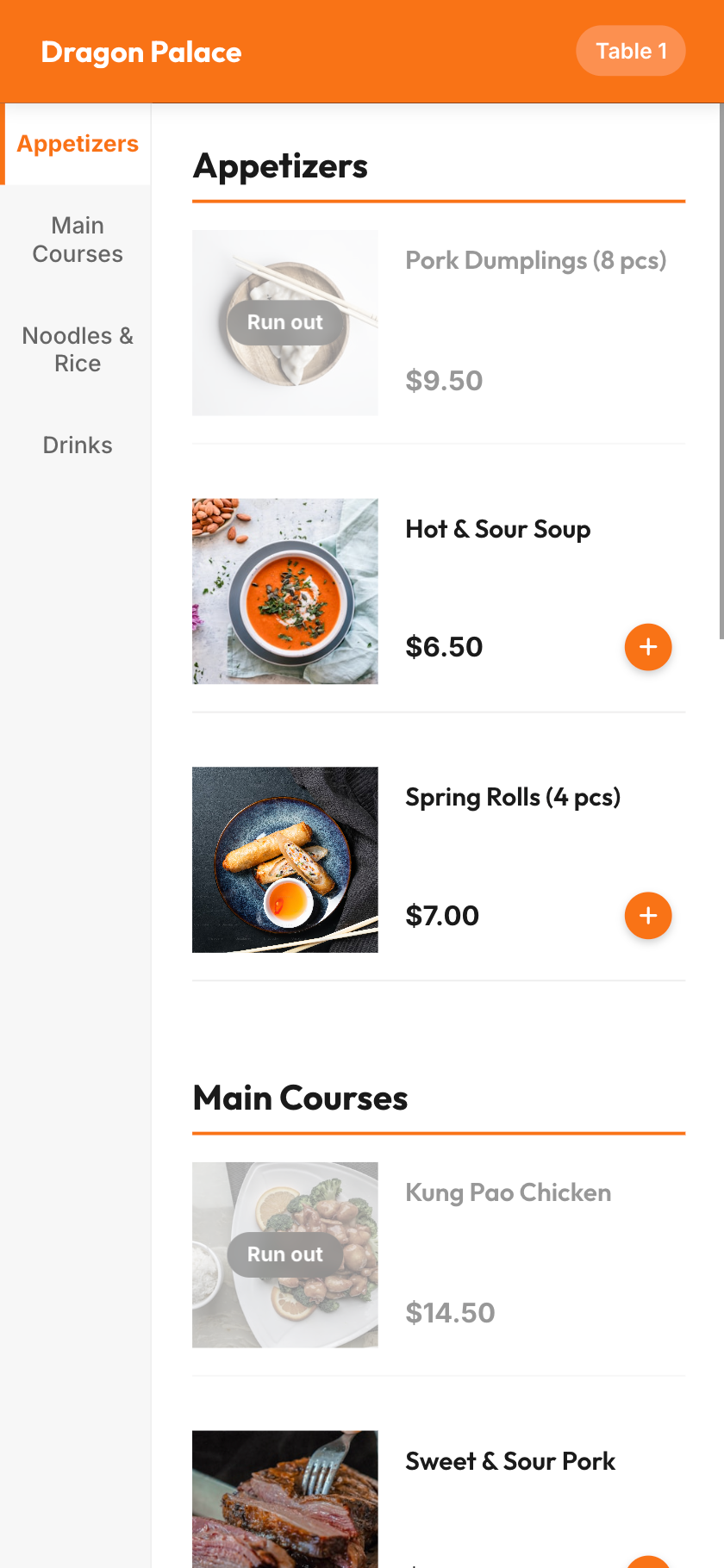Click the Dragon Palace header title
The height and width of the screenshot is (1568, 724).
[x=140, y=52]
